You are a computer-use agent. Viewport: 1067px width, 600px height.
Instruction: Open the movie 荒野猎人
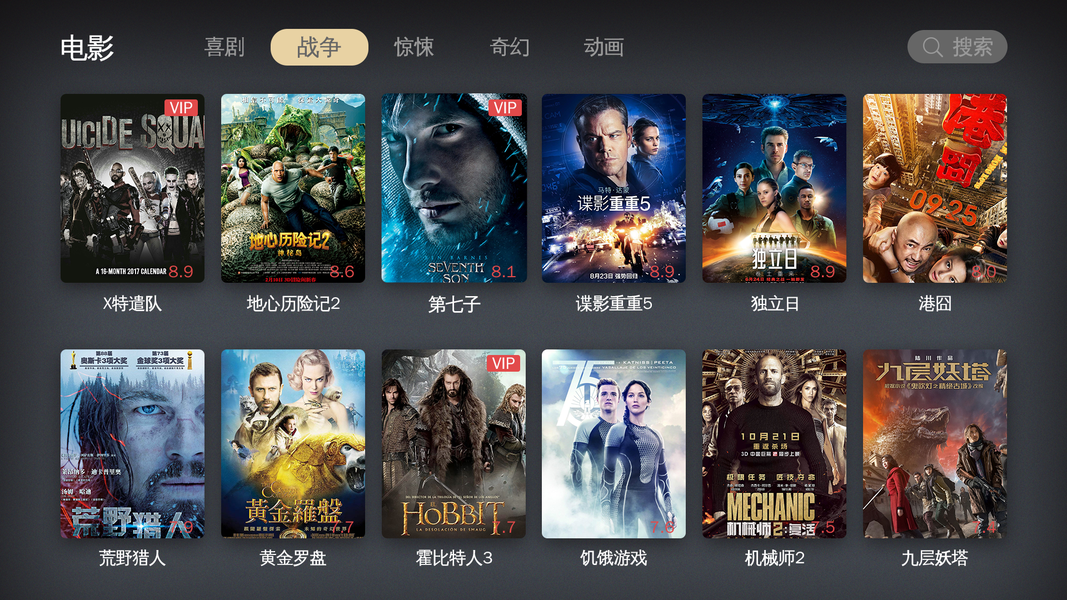[x=132, y=444]
